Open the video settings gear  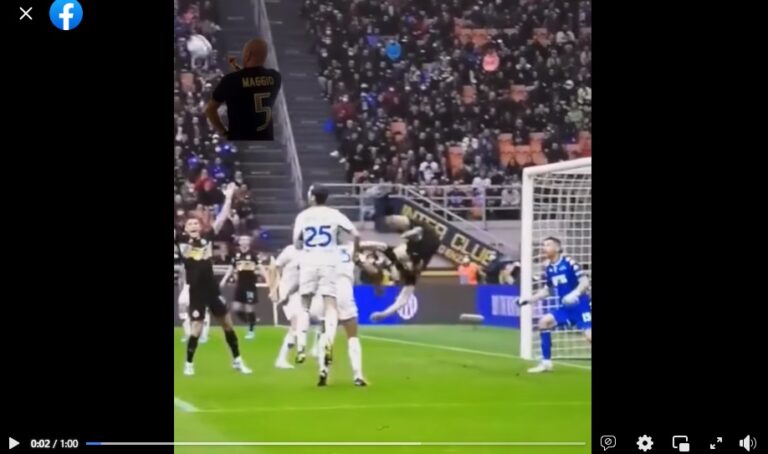[645, 443]
